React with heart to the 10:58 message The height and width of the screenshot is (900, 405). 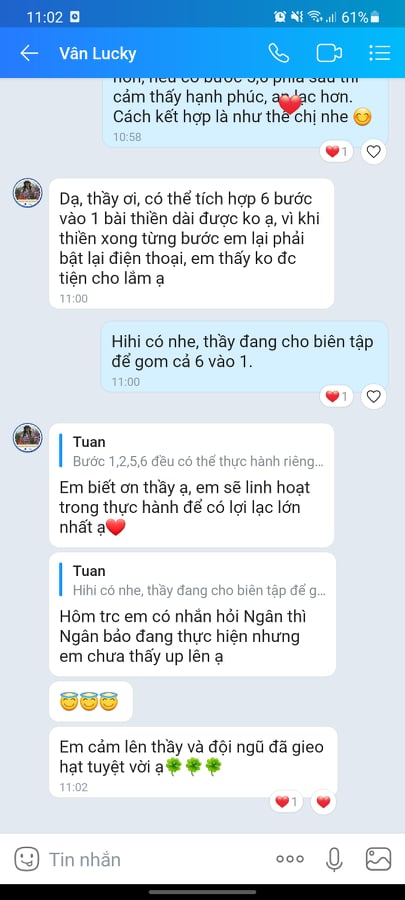tap(374, 152)
